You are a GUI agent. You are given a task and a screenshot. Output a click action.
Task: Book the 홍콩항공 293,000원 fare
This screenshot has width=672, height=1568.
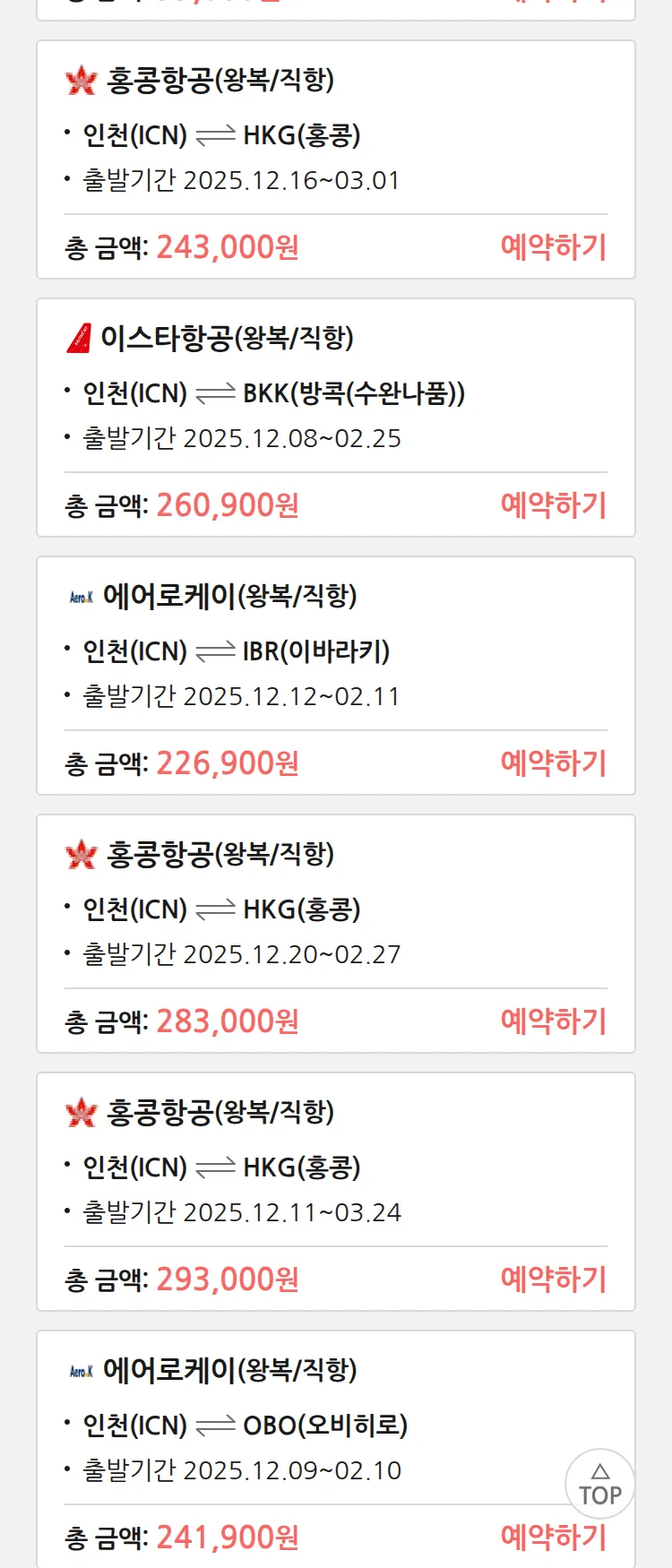(553, 1279)
